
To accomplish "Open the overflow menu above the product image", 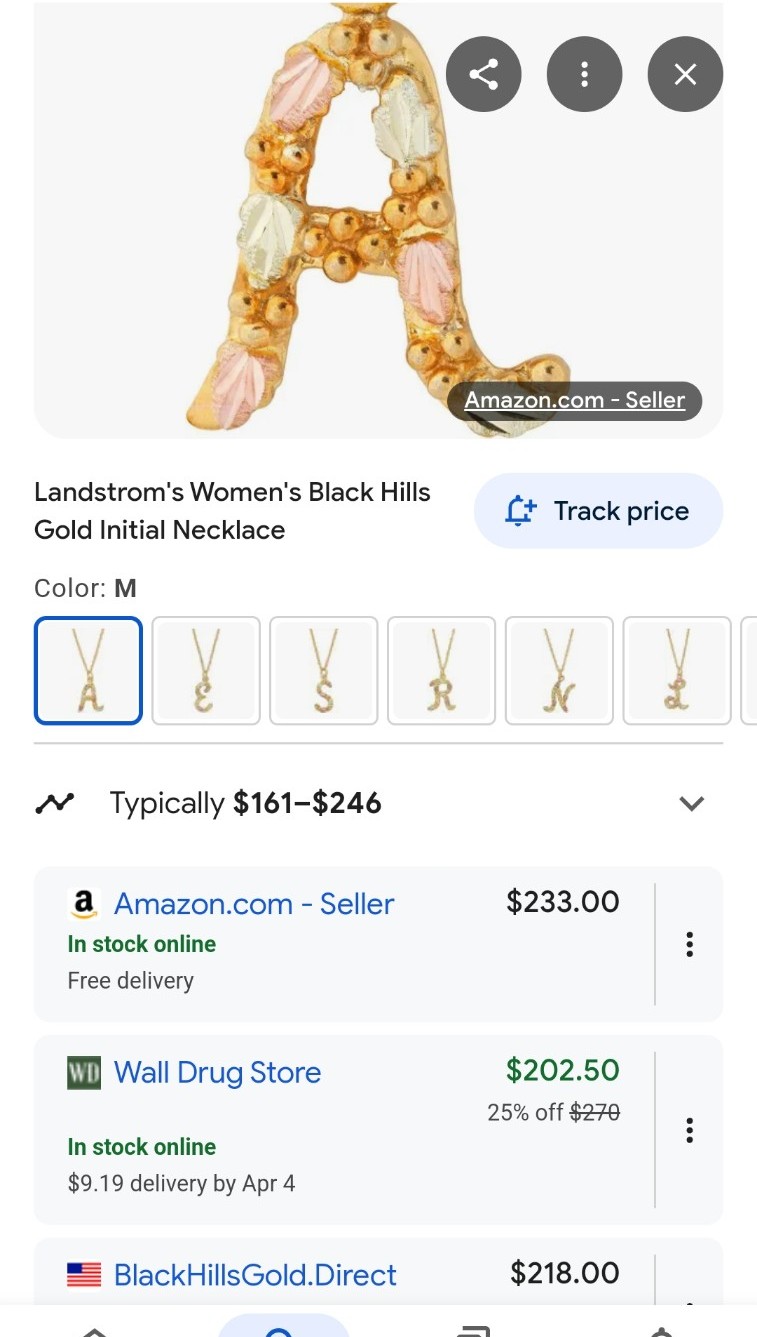I will pyautogui.click(x=585, y=74).
